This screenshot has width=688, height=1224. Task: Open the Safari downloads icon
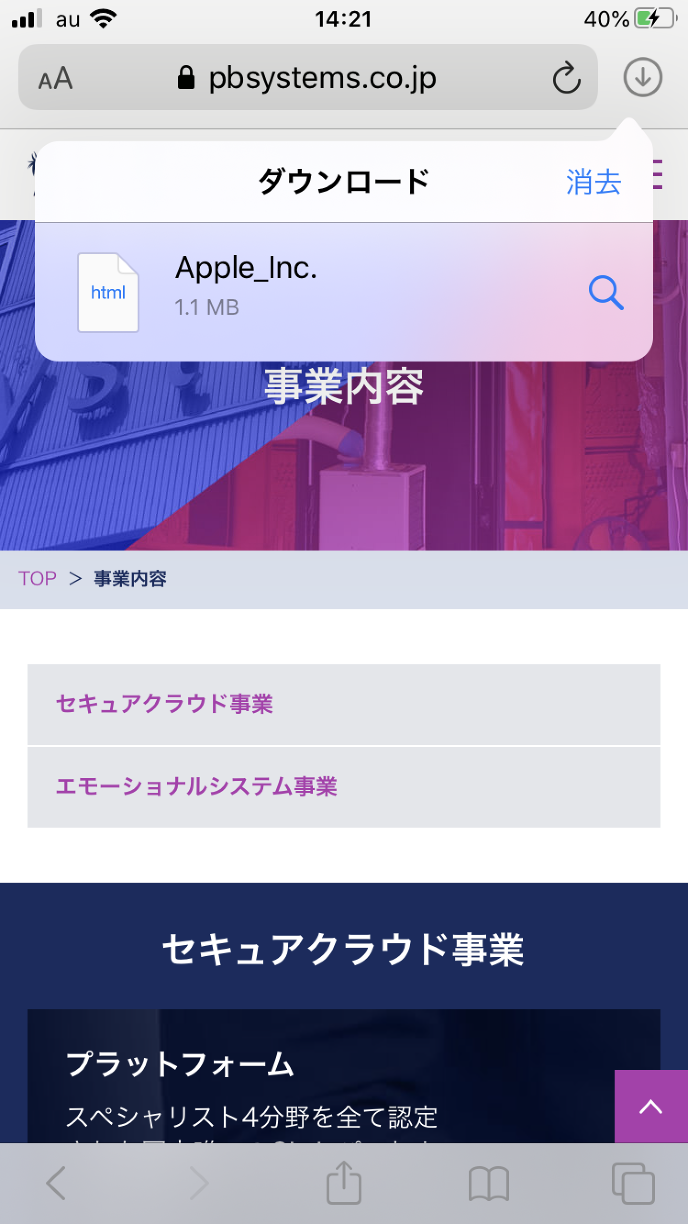[x=642, y=77]
